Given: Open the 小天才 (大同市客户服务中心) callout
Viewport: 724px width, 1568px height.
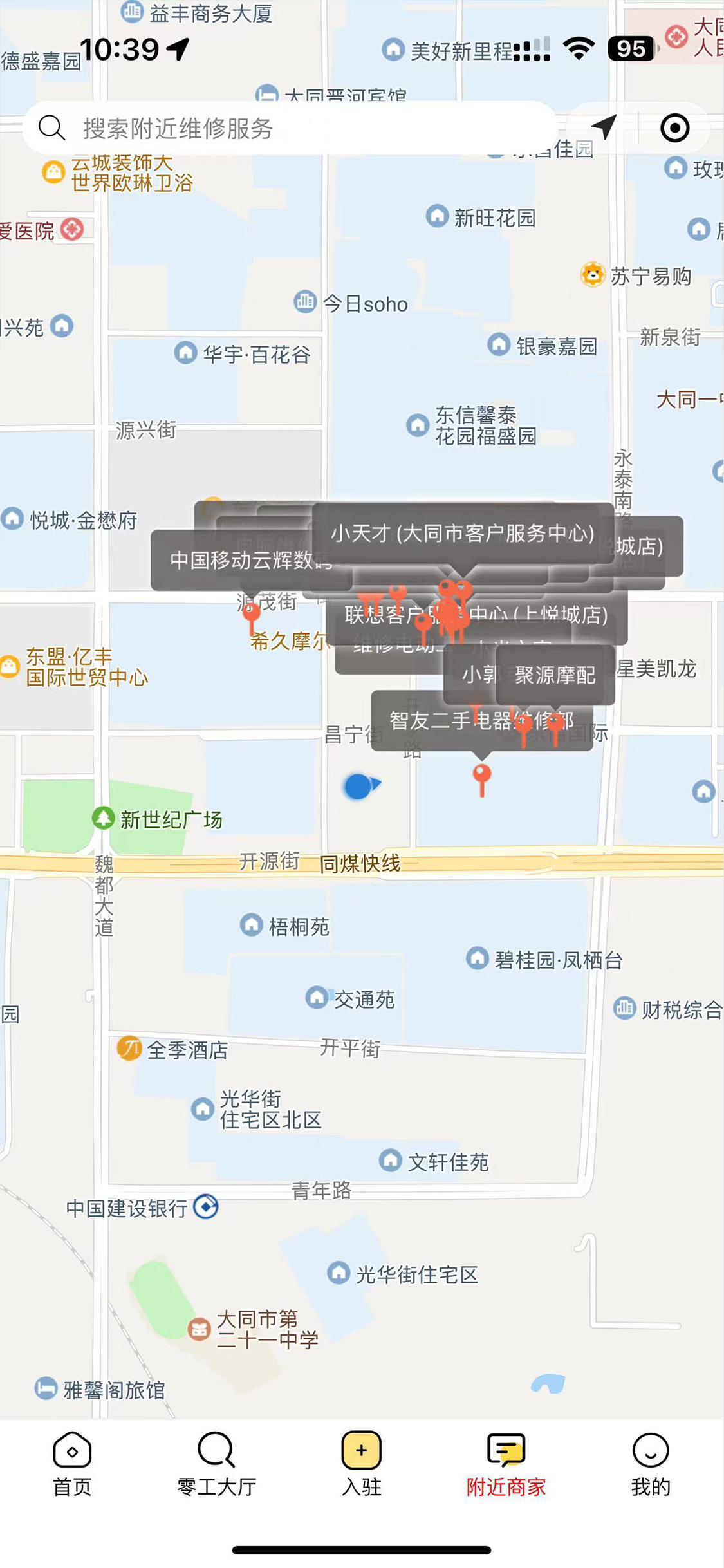Looking at the screenshot, I should pos(463,533).
